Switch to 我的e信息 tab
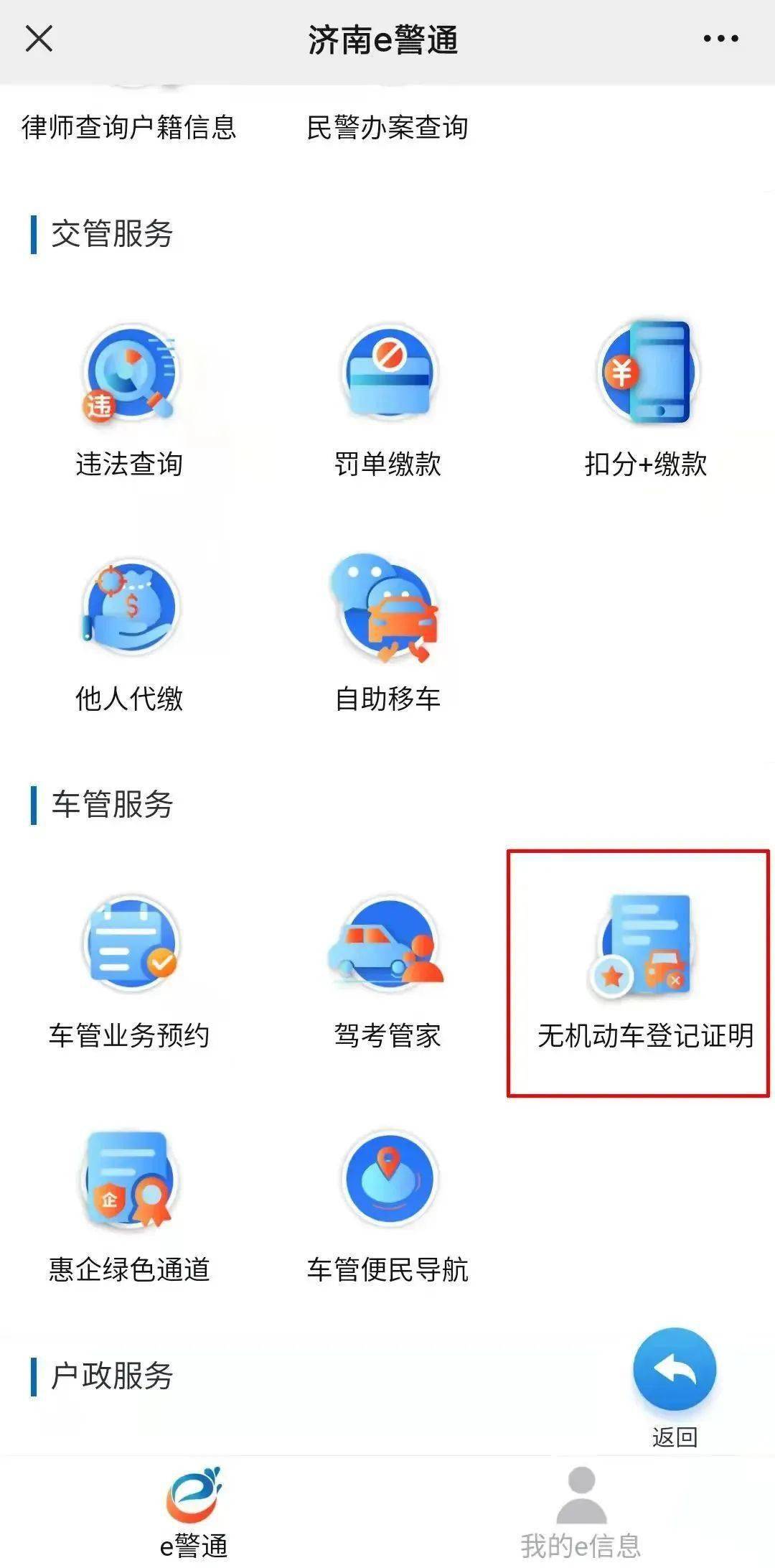 [581, 1511]
